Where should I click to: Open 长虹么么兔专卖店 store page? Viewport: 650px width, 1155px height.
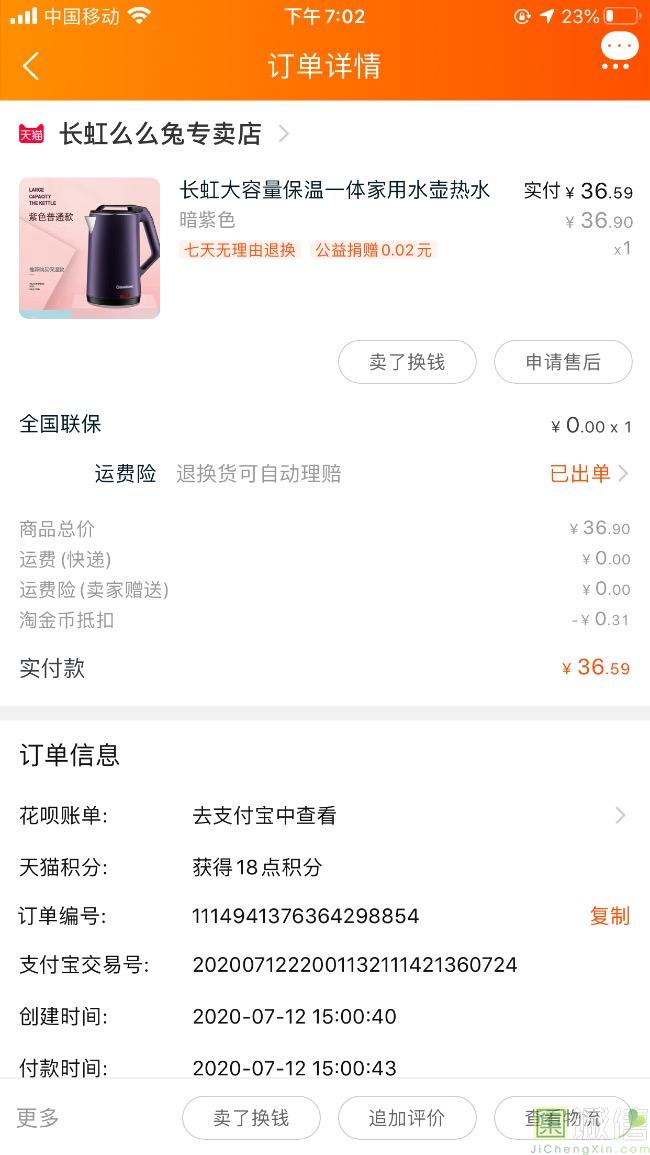tap(160, 134)
